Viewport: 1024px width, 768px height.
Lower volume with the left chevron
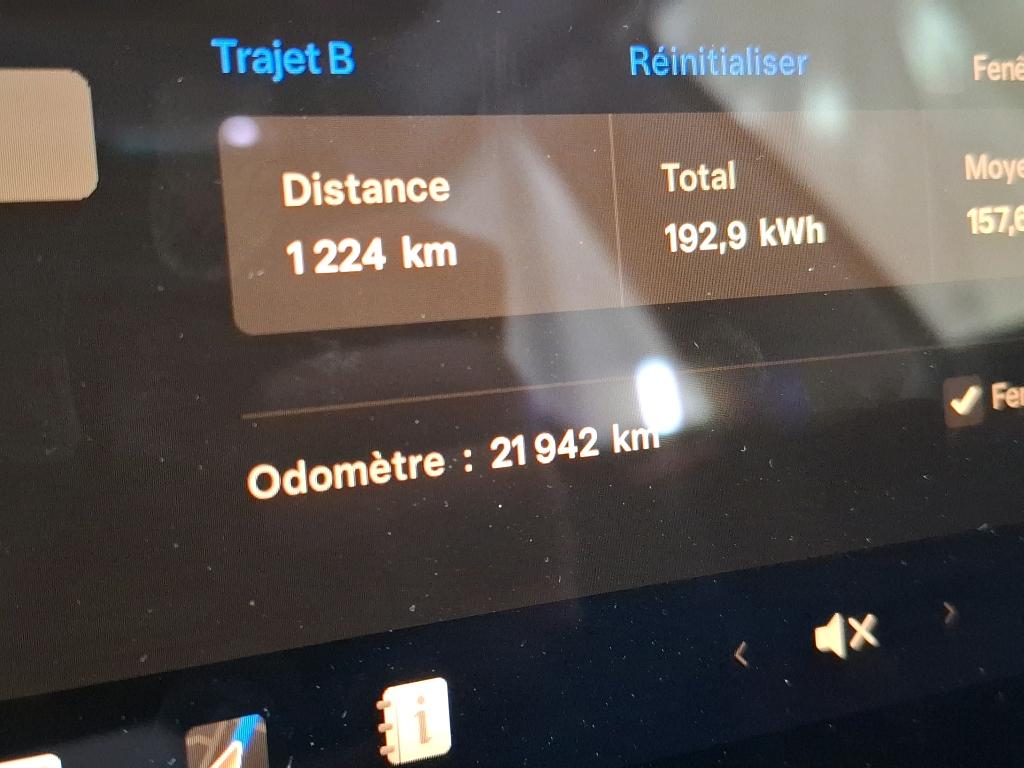(741, 654)
